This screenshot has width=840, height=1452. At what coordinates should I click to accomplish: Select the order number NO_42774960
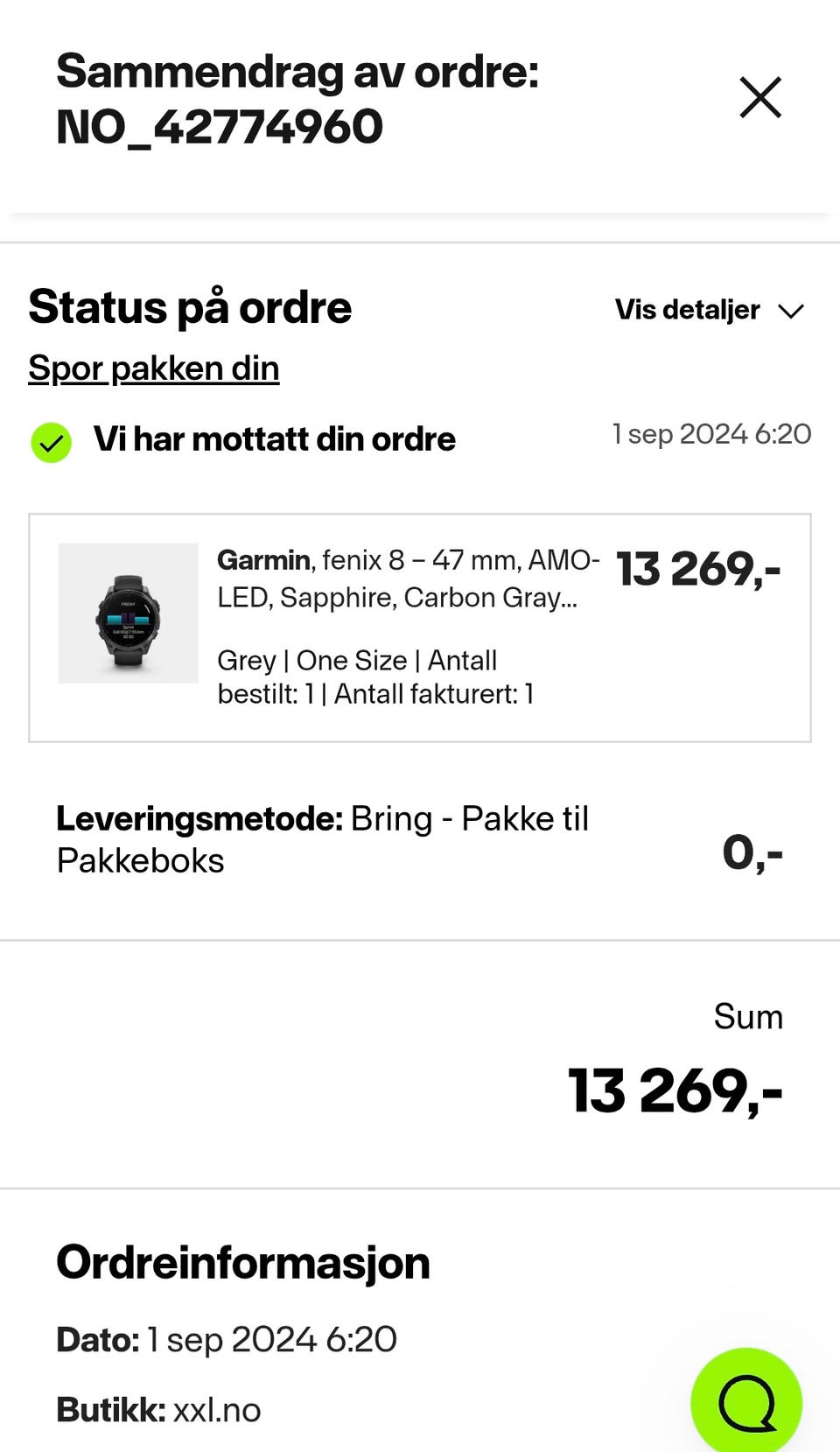click(217, 126)
